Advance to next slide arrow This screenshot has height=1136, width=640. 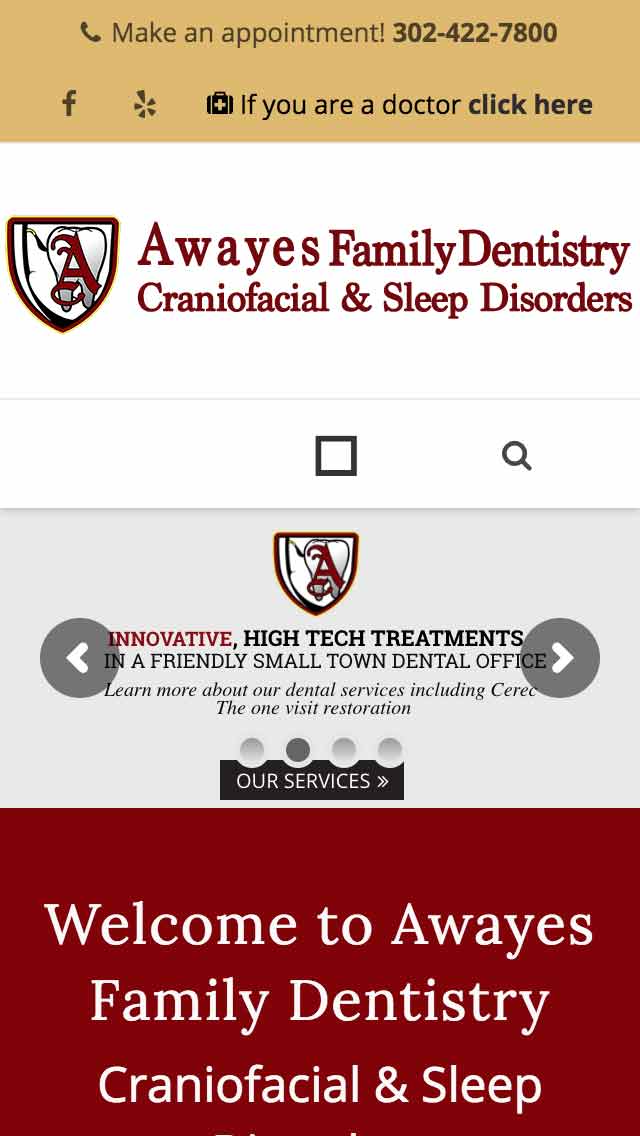coord(560,657)
